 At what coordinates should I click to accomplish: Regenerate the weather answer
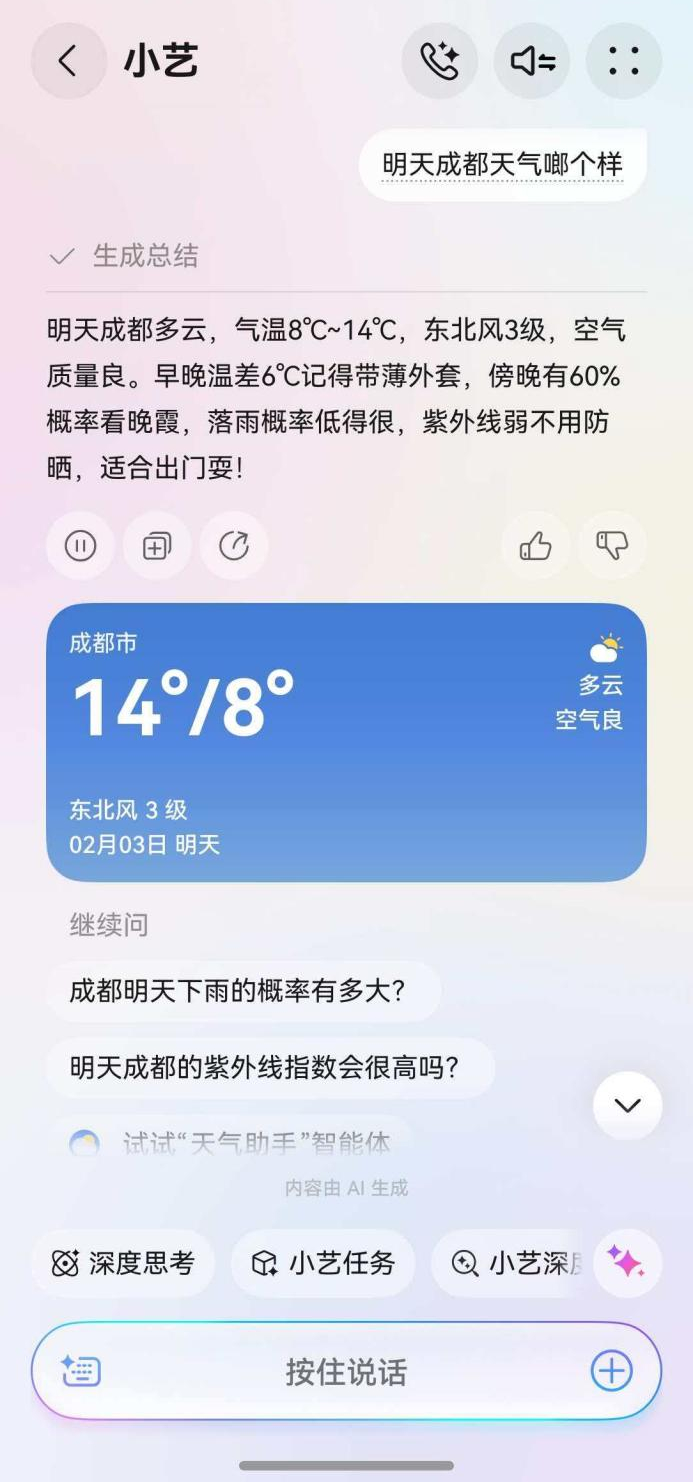[234, 546]
